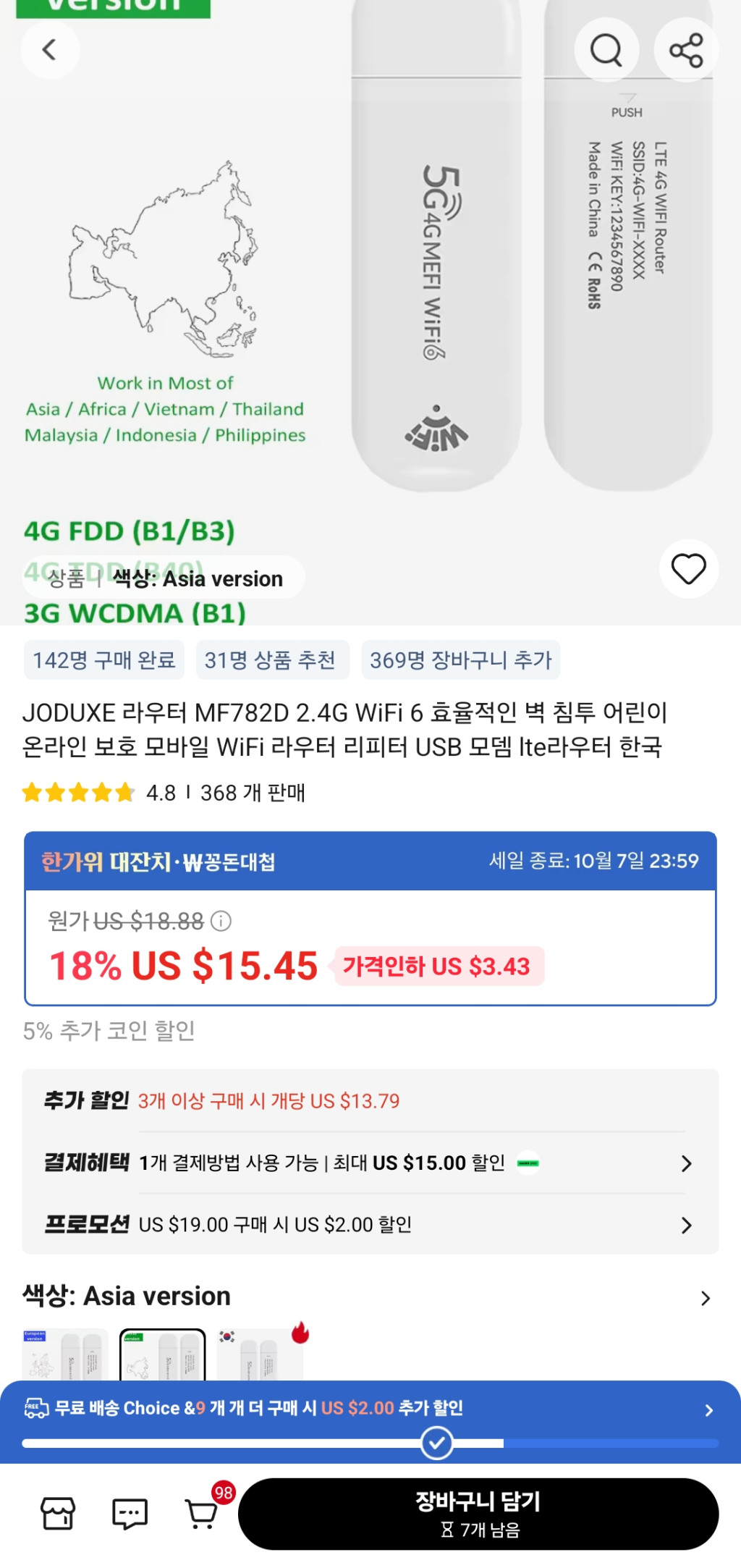Screen dimensions: 741x1568
Task: Visit the store icon
Action: pos(58,1513)
